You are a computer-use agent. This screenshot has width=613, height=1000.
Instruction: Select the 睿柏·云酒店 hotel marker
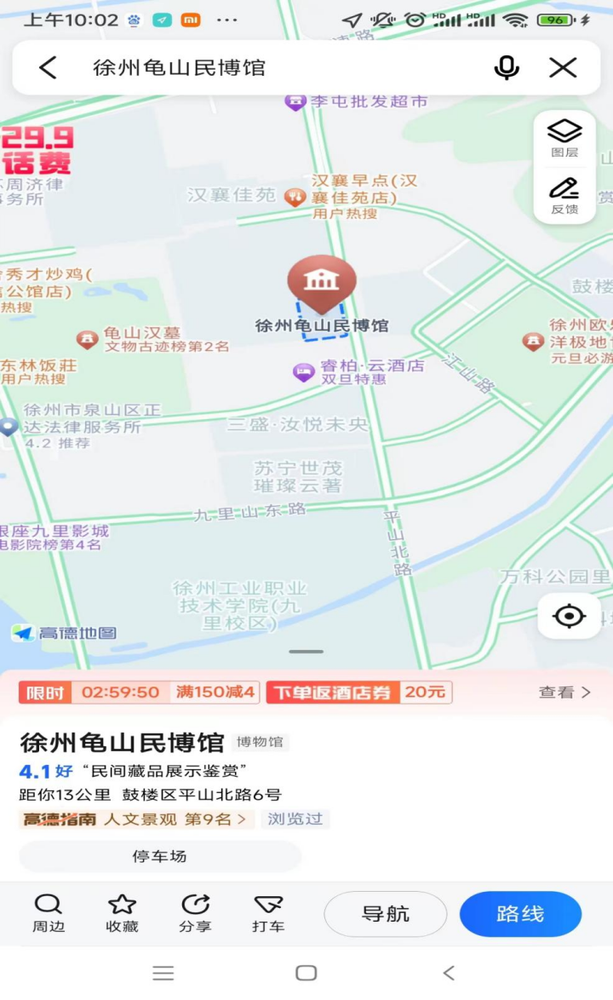pyautogui.click(x=304, y=372)
